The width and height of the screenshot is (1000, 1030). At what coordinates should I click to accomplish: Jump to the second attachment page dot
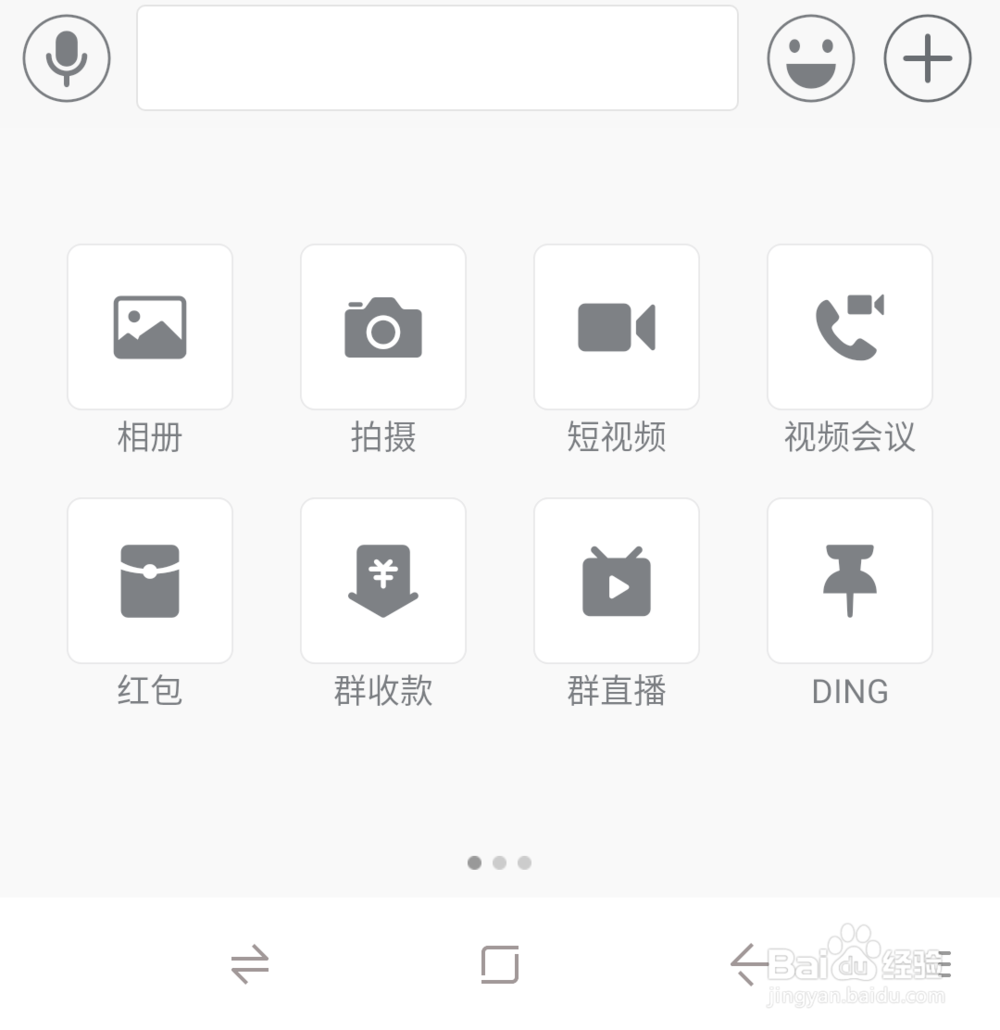500,862
